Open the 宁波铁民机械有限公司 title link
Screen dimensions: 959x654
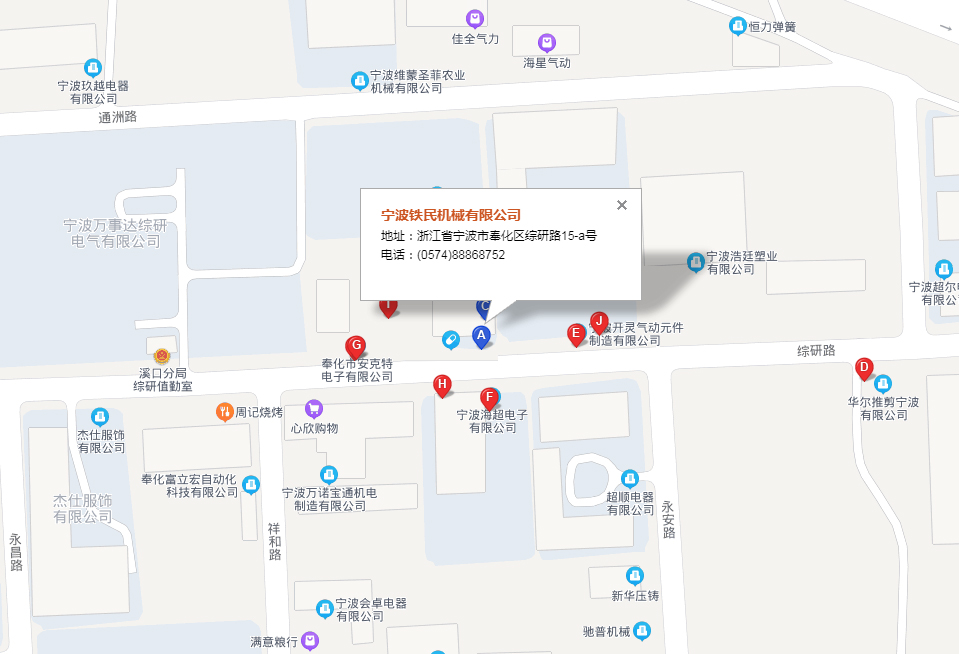451,215
